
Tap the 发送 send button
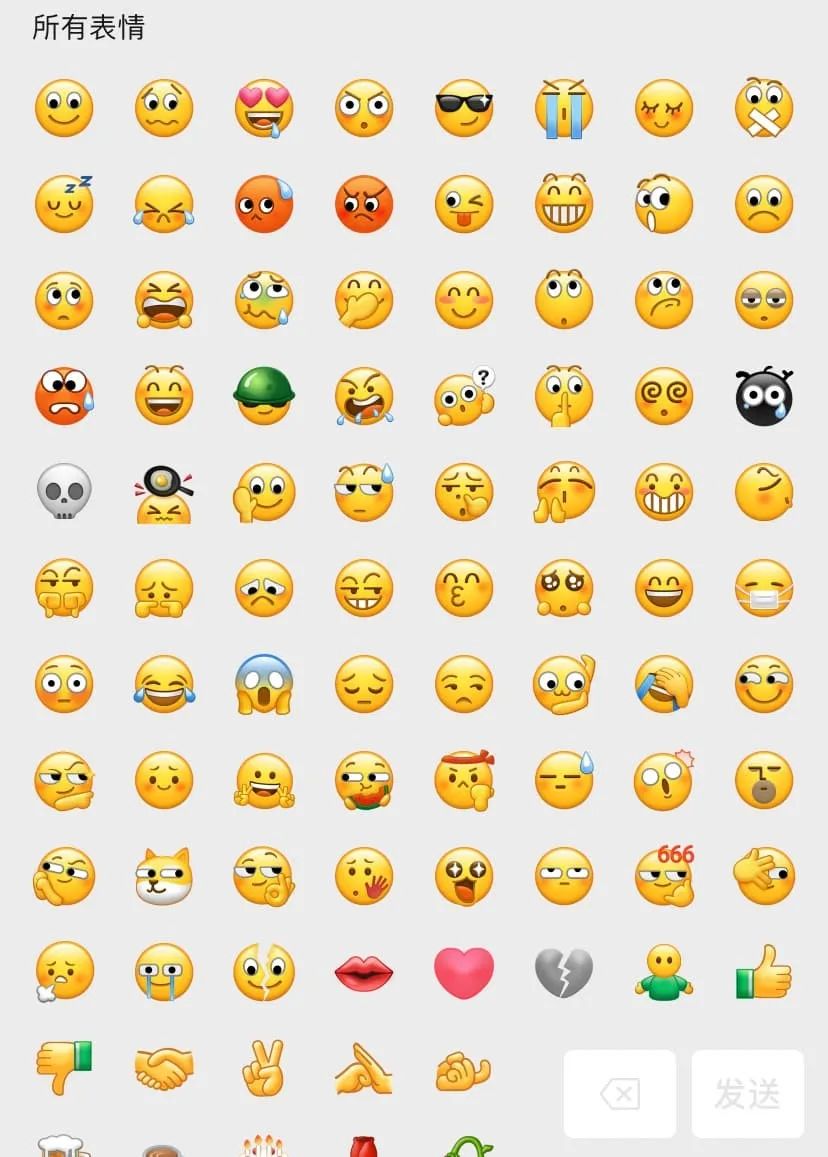tap(747, 1094)
